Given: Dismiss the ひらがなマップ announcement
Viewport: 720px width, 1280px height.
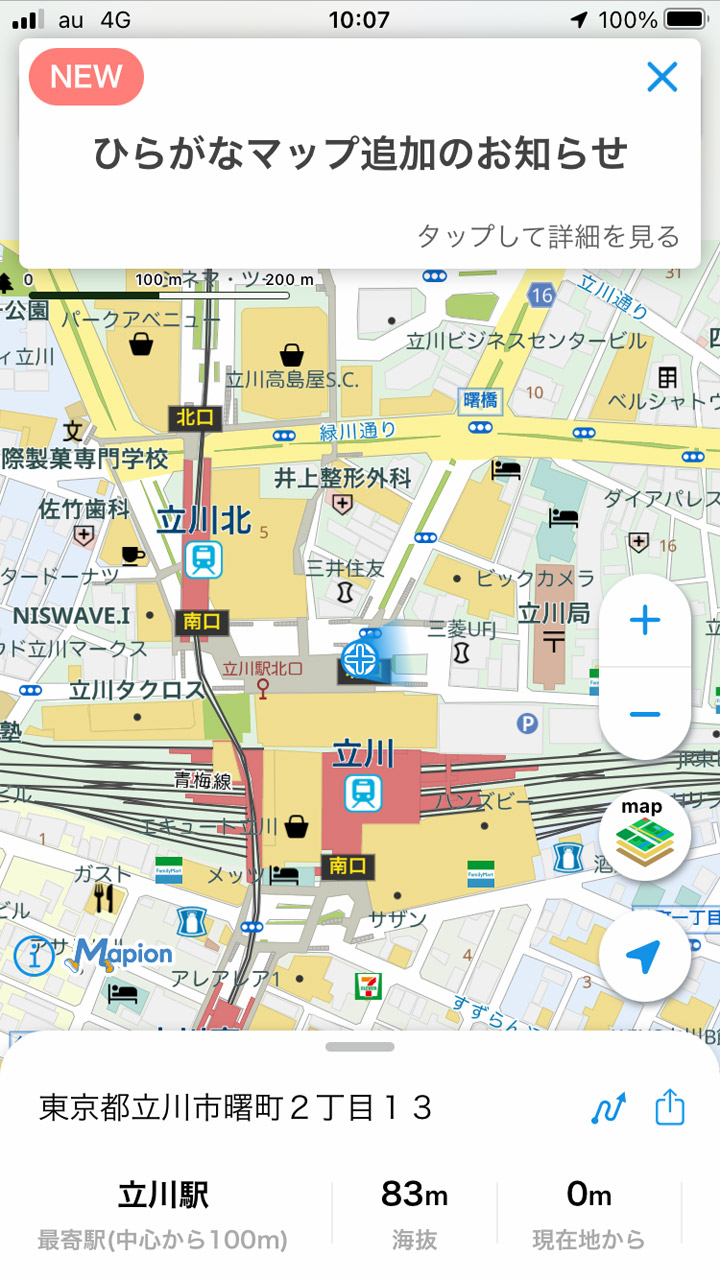Looking at the screenshot, I should click(x=662, y=77).
